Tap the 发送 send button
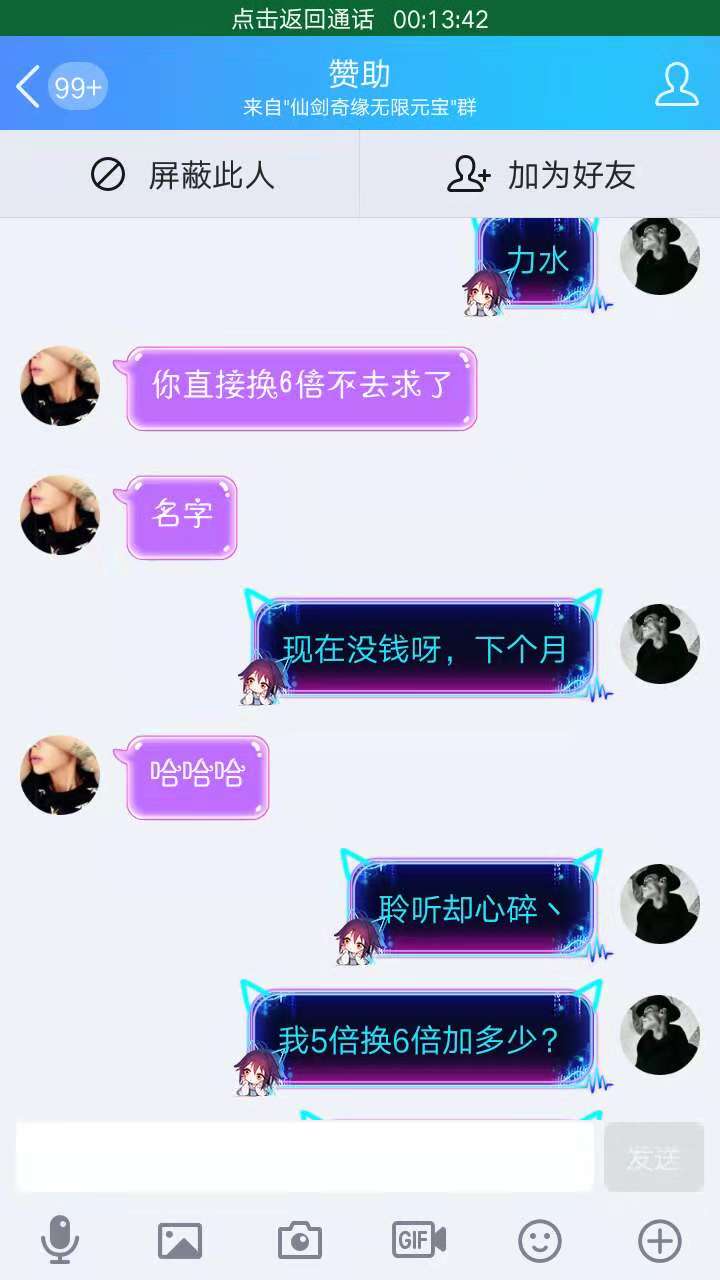Image resolution: width=720 pixels, height=1280 pixels. coord(654,1157)
